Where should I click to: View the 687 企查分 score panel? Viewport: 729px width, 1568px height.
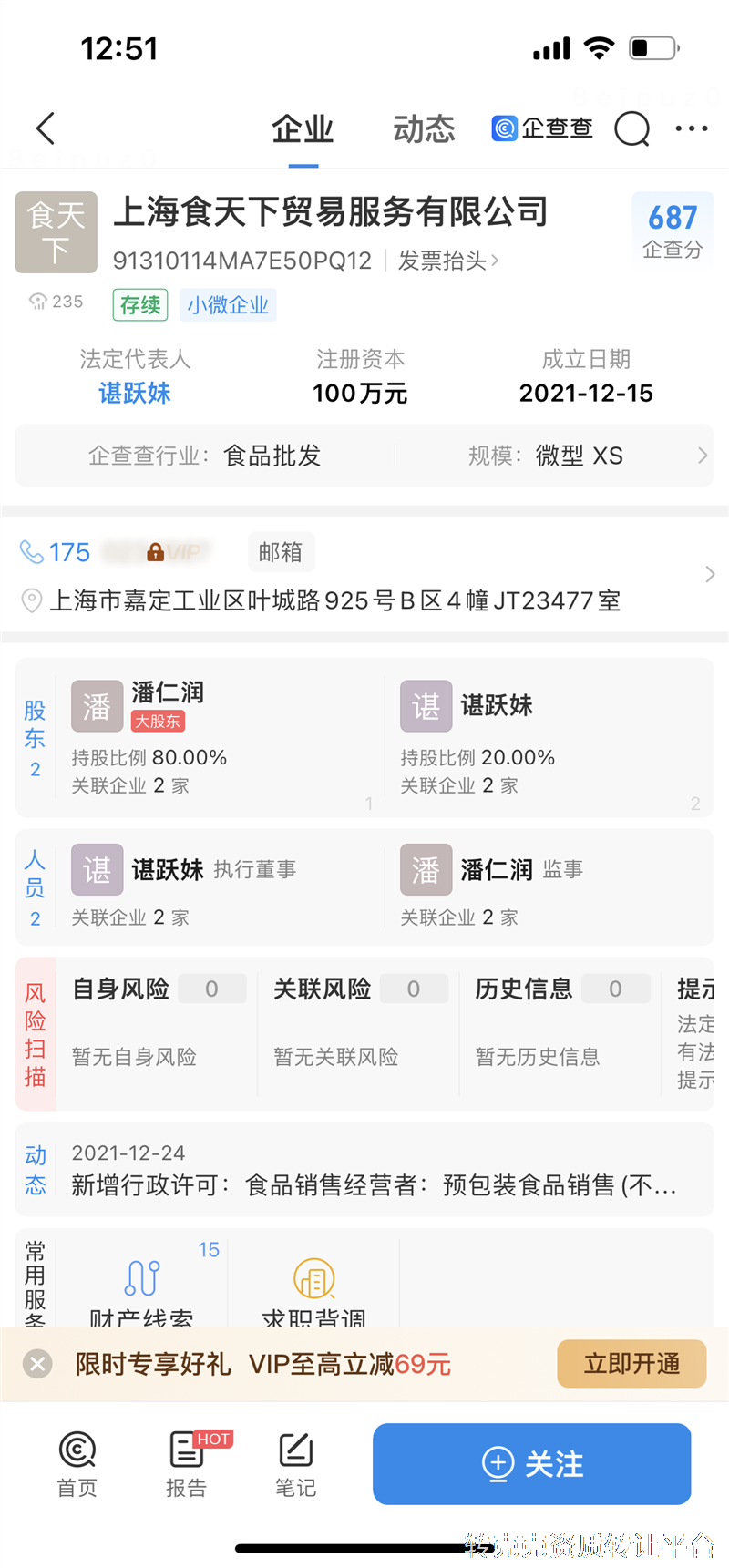(x=673, y=231)
